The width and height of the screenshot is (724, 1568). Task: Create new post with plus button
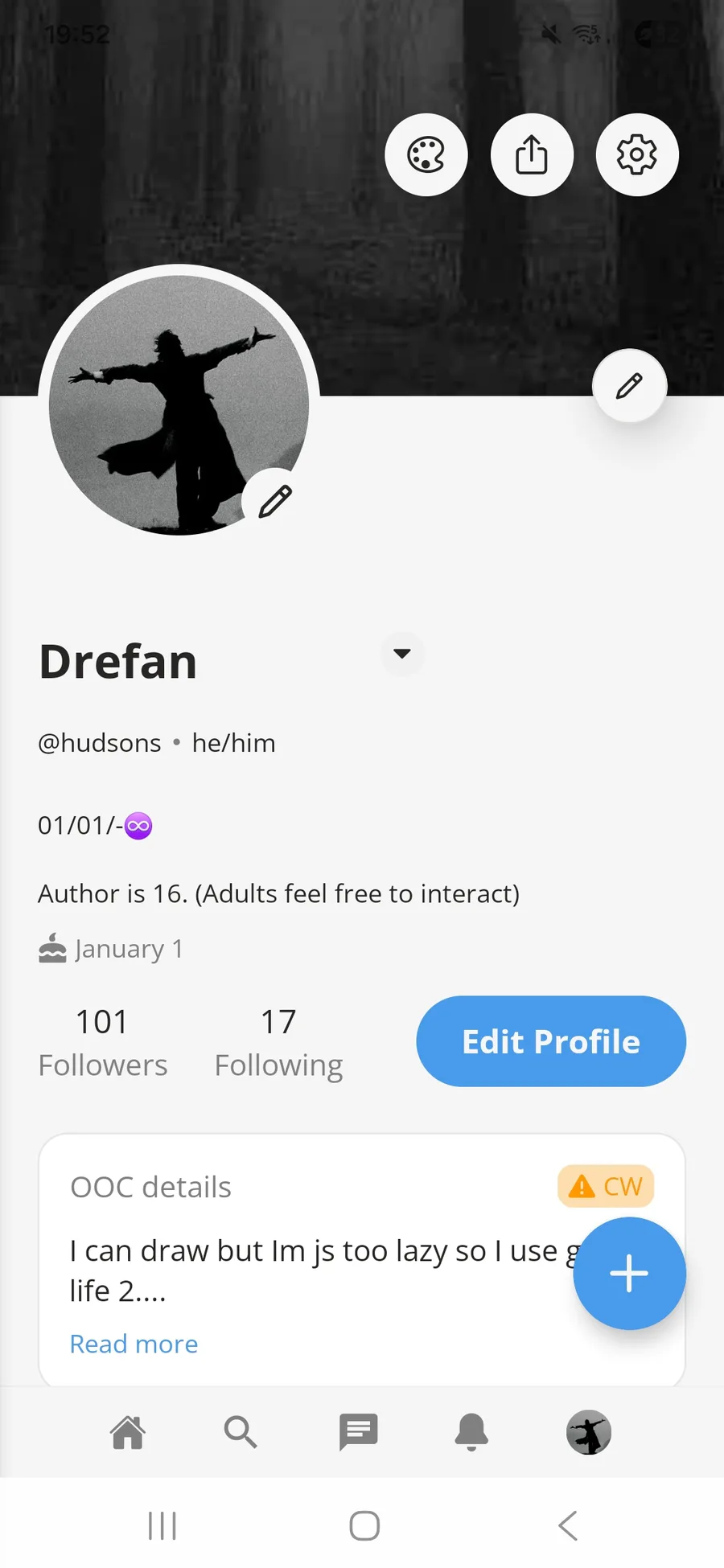pos(629,1274)
